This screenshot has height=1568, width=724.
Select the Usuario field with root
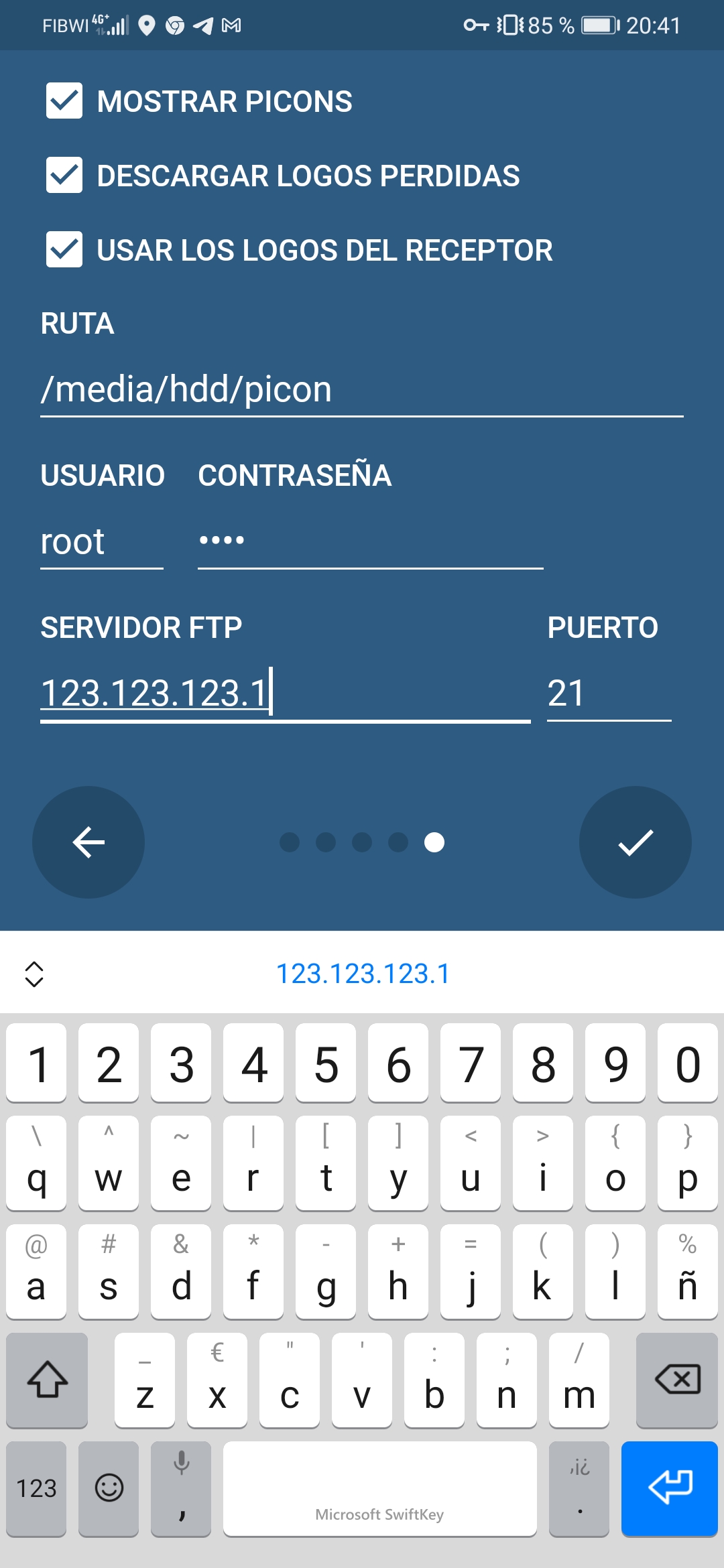click(101, 542)
